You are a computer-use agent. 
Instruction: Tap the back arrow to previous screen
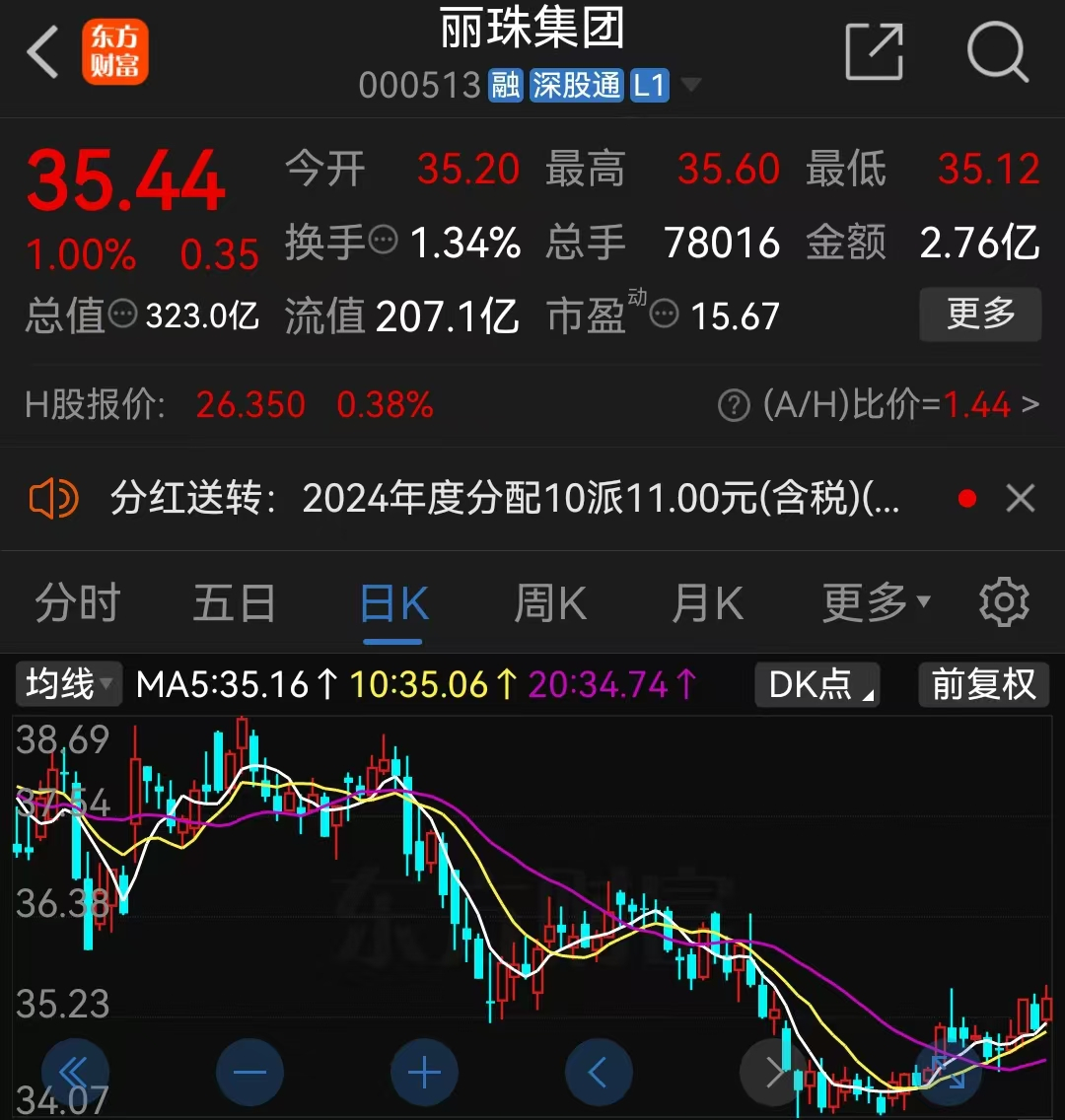41,51
